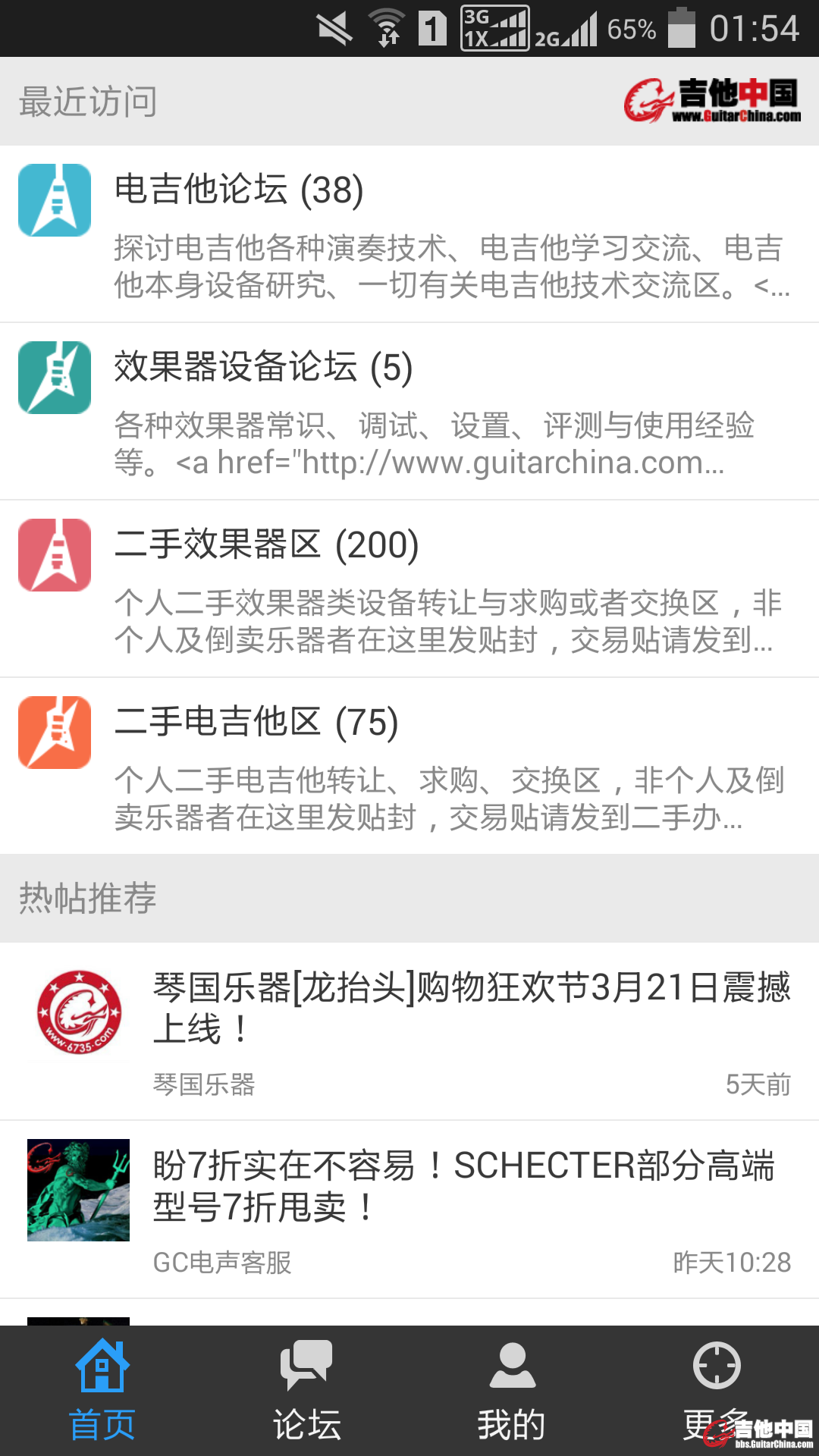Go to the 首页 tab
This screenshot has width=819, height=1456.
pyautogui.click(x=102, y=1391)
